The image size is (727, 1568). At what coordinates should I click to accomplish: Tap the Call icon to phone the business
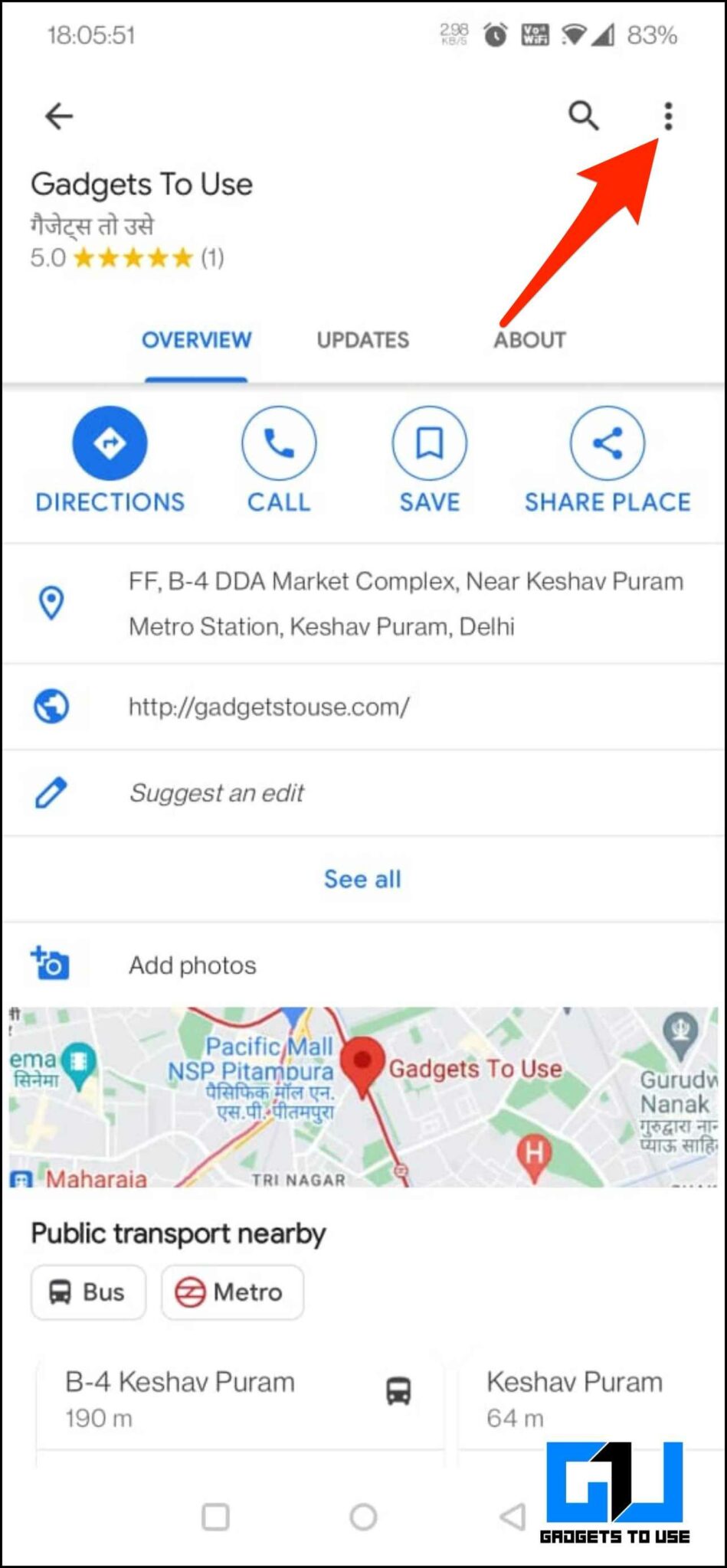click(x=279, y=442)
